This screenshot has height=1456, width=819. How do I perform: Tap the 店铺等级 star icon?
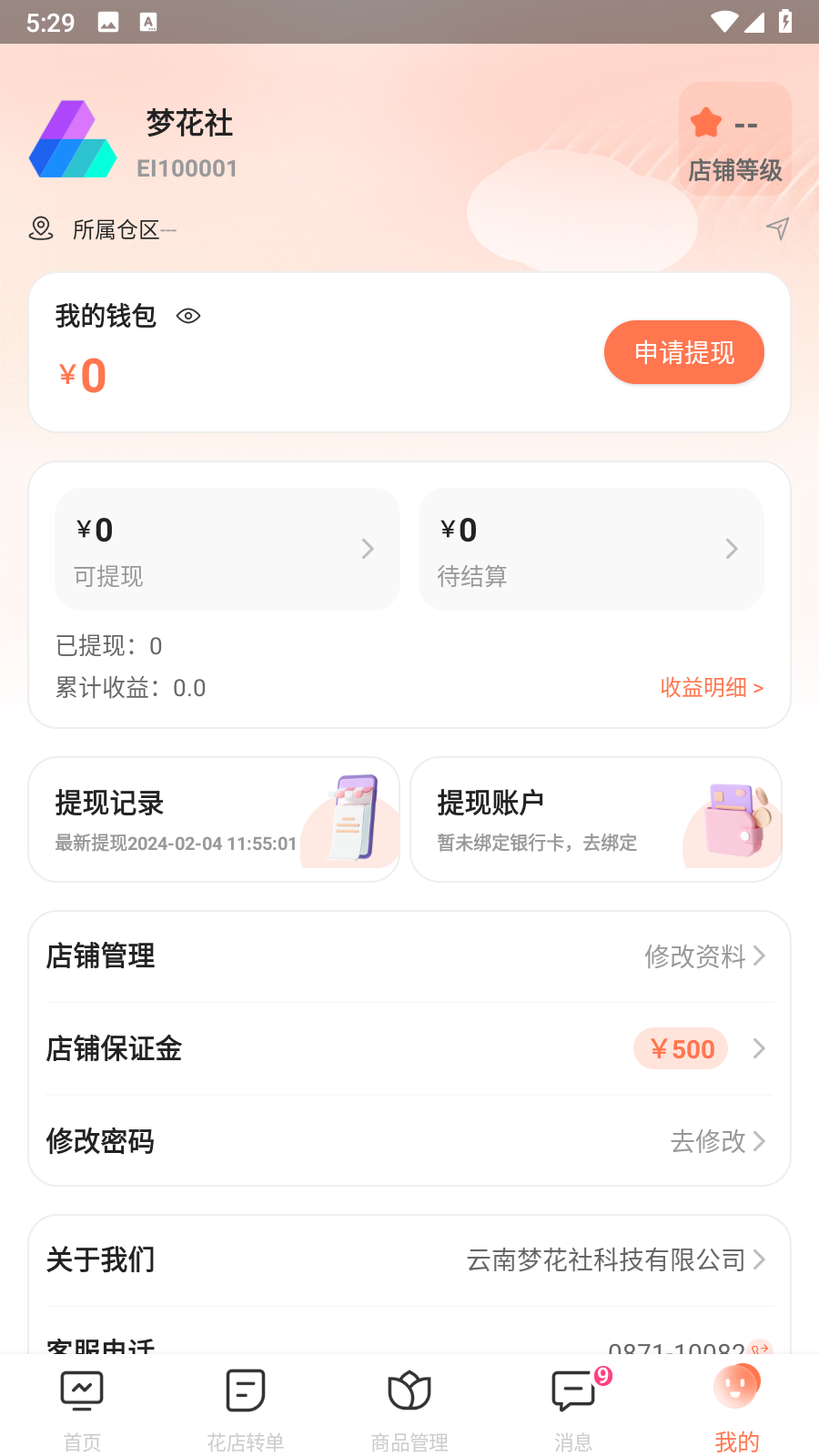click(x=705, y=123)
